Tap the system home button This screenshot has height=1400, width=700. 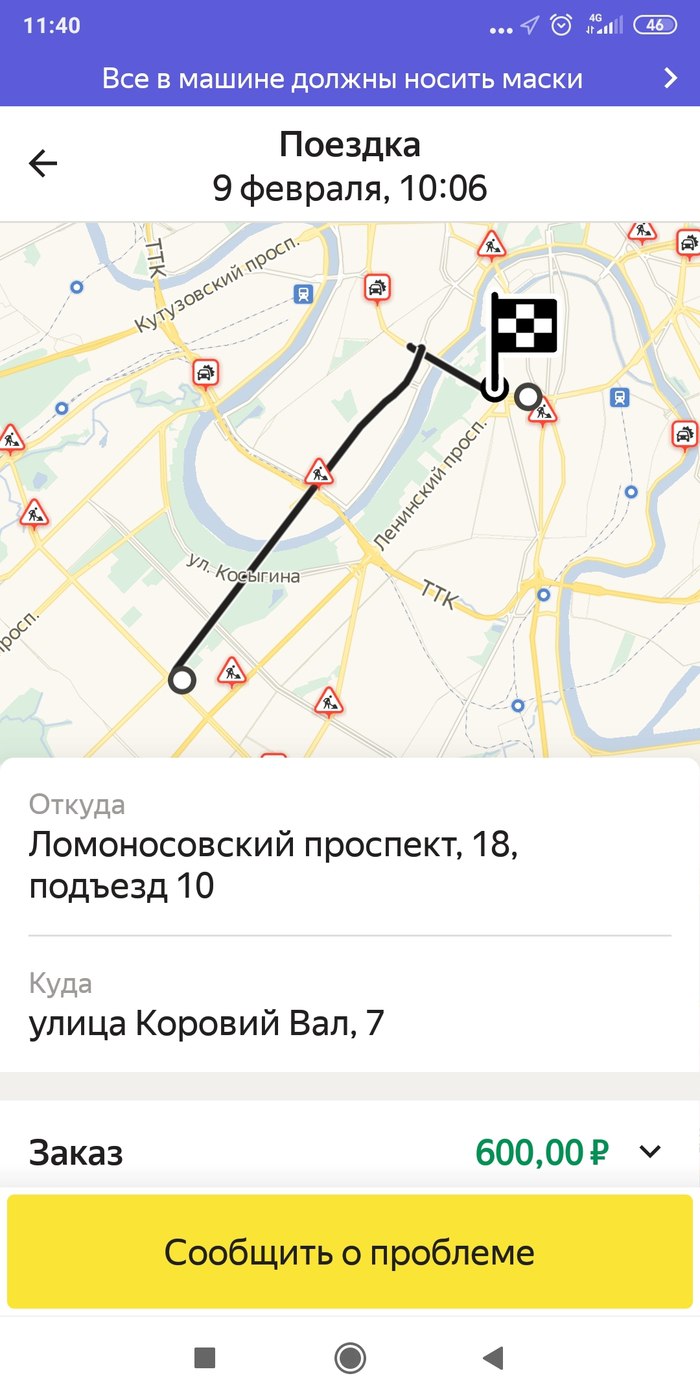pyautogui.click(x=350, y=1357)
